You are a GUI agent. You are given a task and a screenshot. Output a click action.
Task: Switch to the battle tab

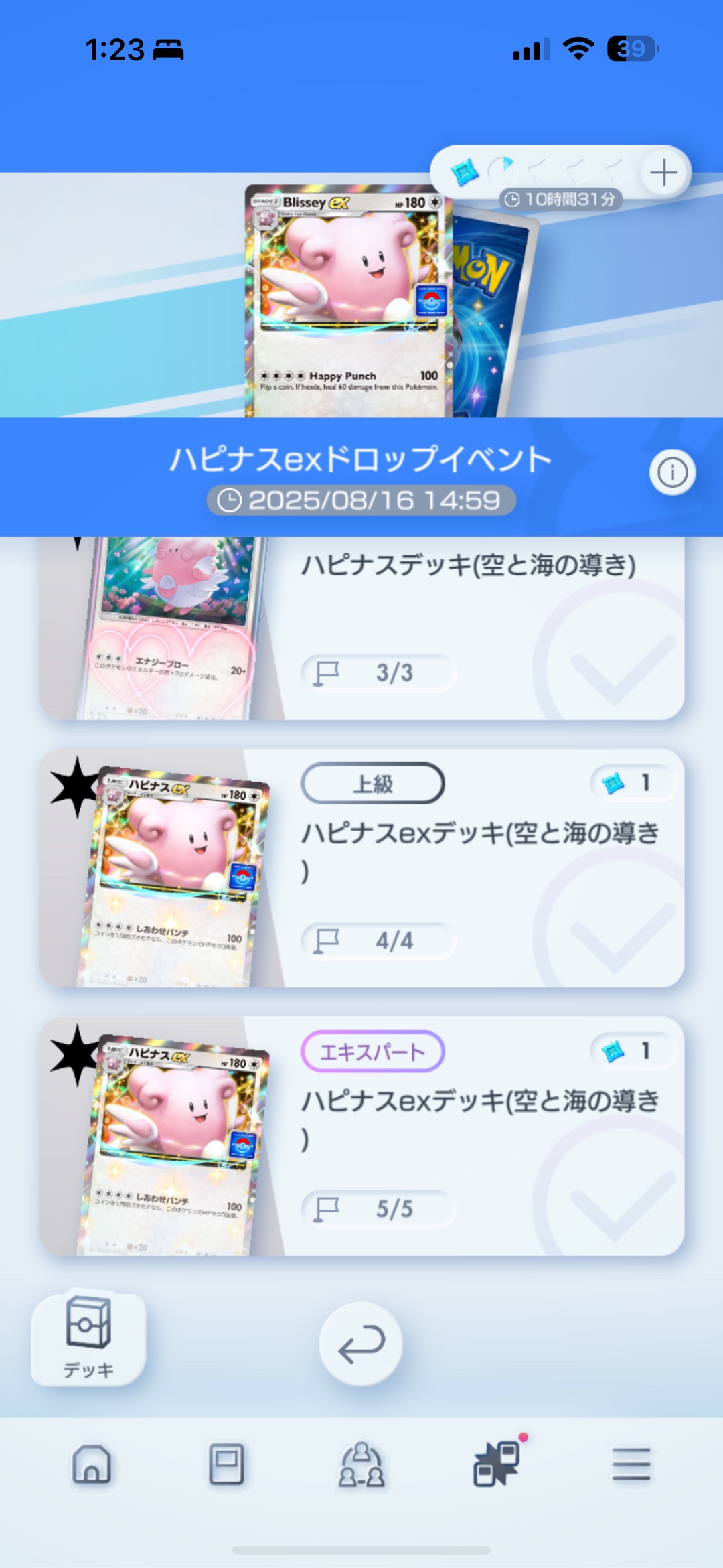(497, 1464)
